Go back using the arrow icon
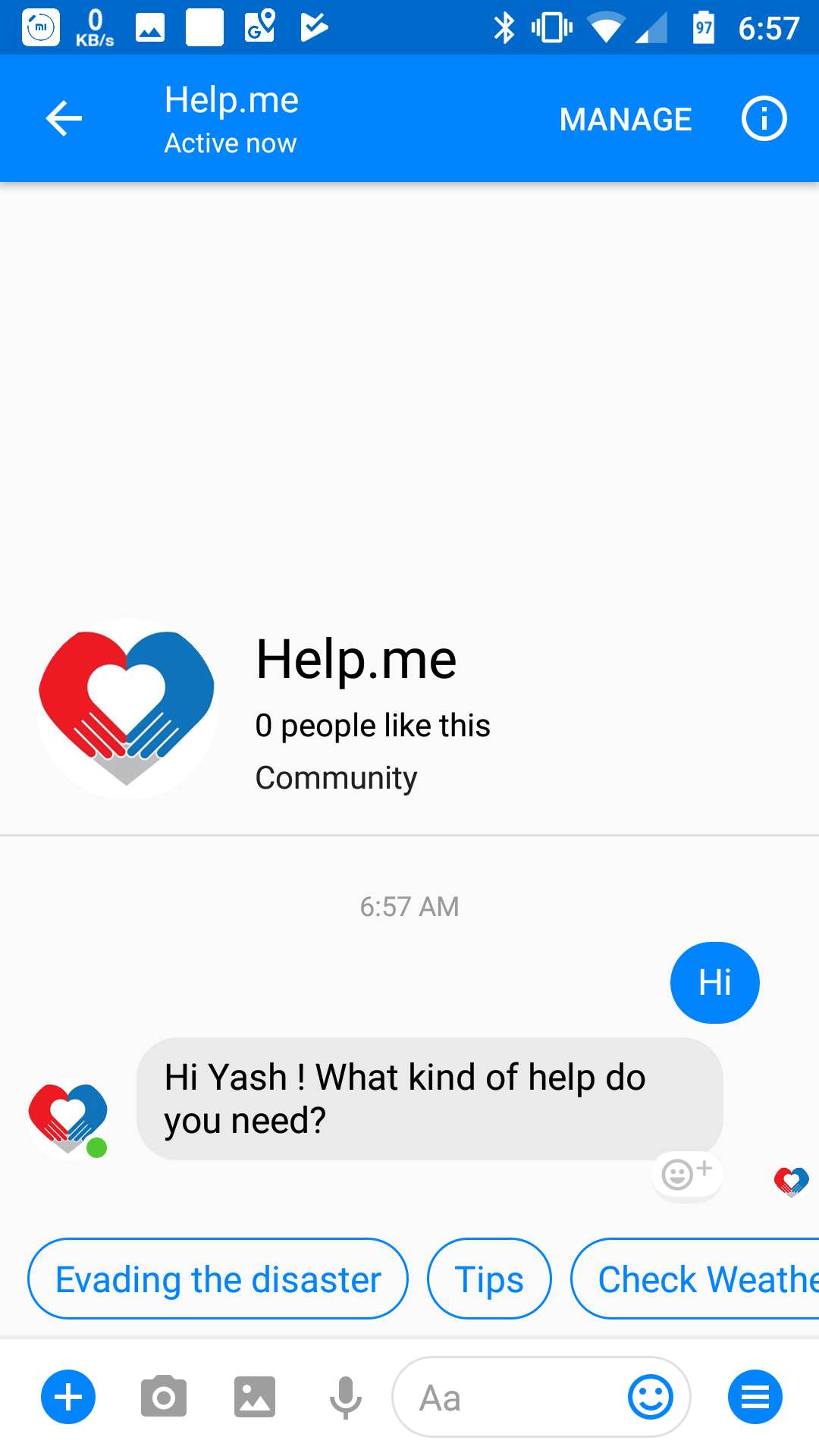 pyautogui.click(x=64, y=119)
